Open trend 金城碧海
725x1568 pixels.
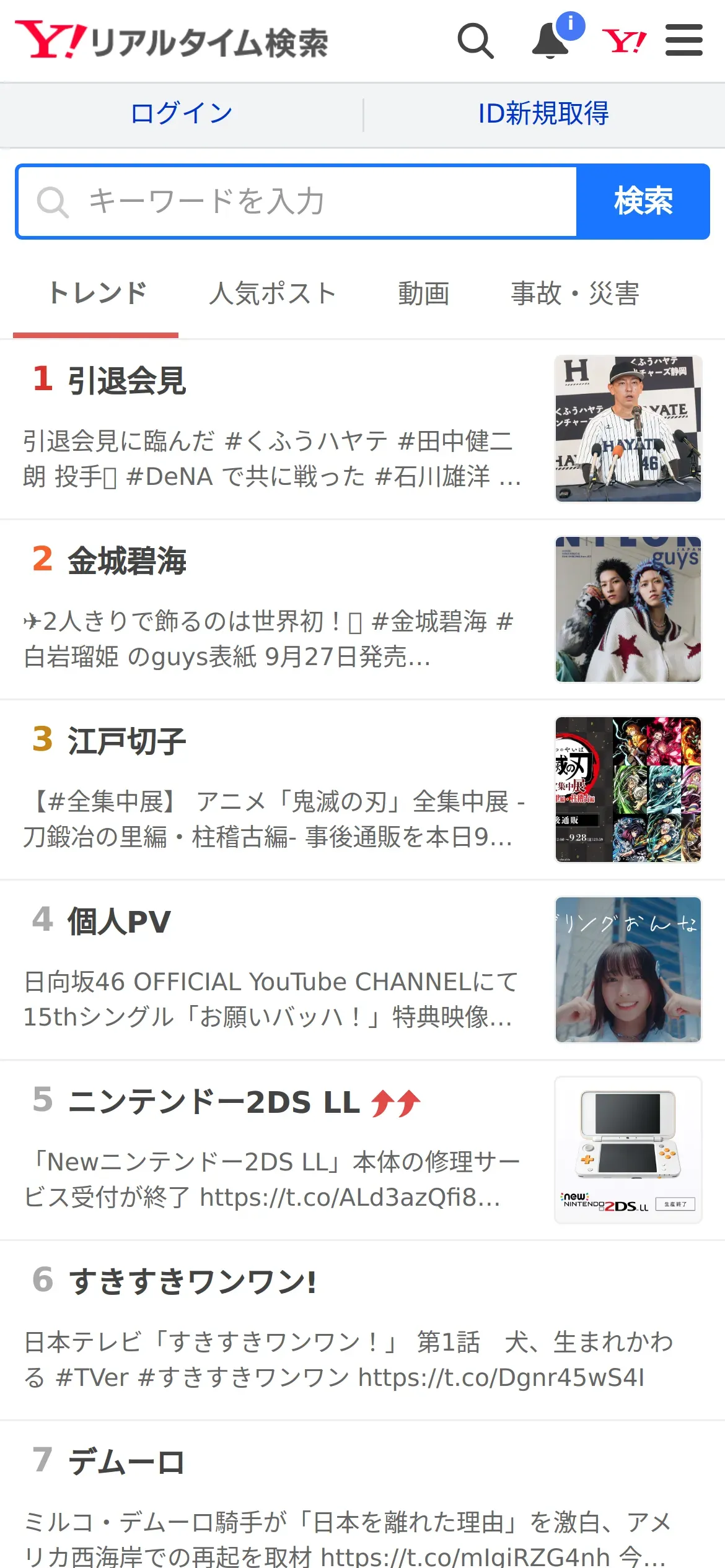(x=127, y=560)
